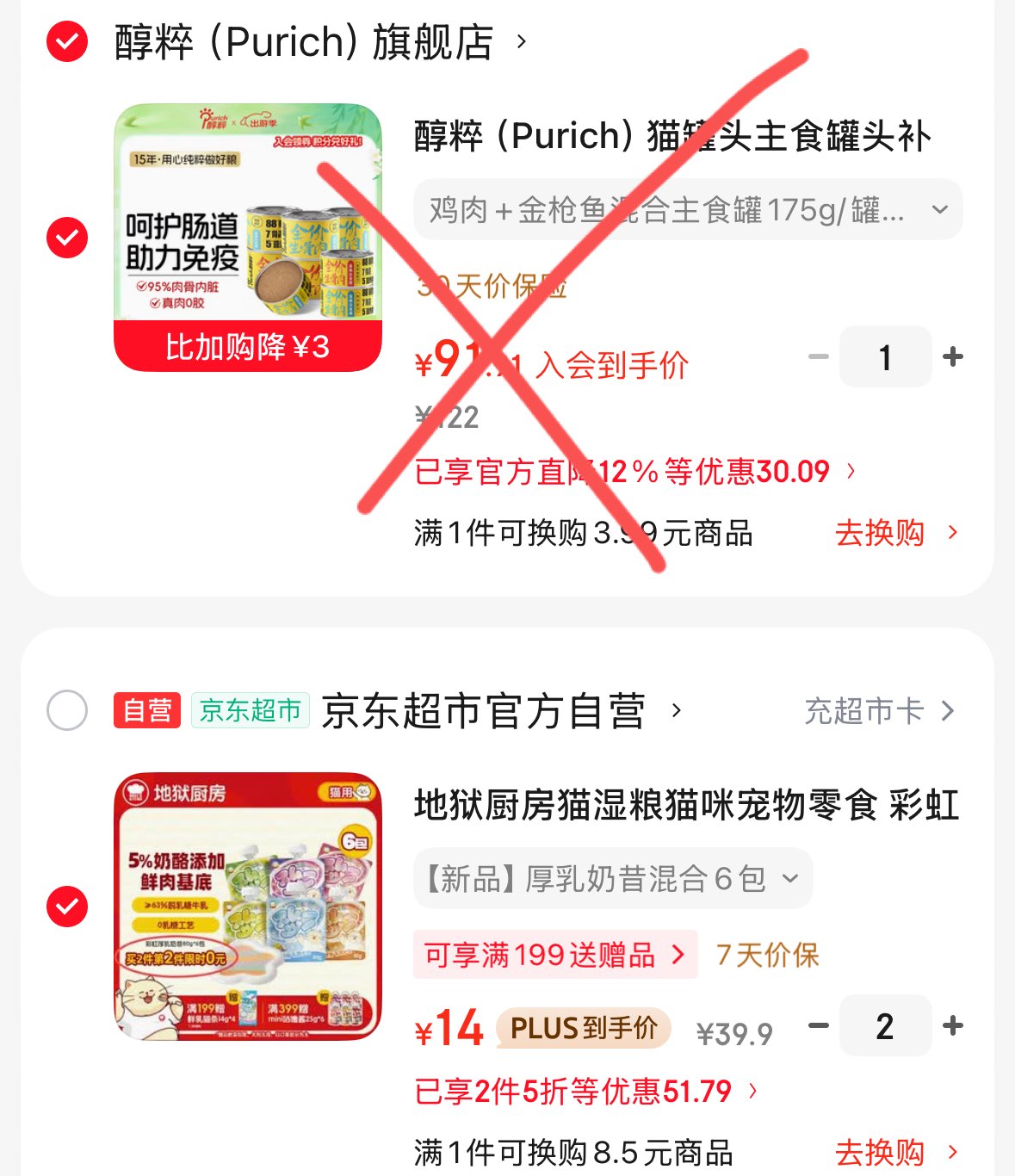Decrease the 地狱厨房 item quantity
Image resolution: width=1015 pixels, height=1176 pixels.
coord(819,1025)
